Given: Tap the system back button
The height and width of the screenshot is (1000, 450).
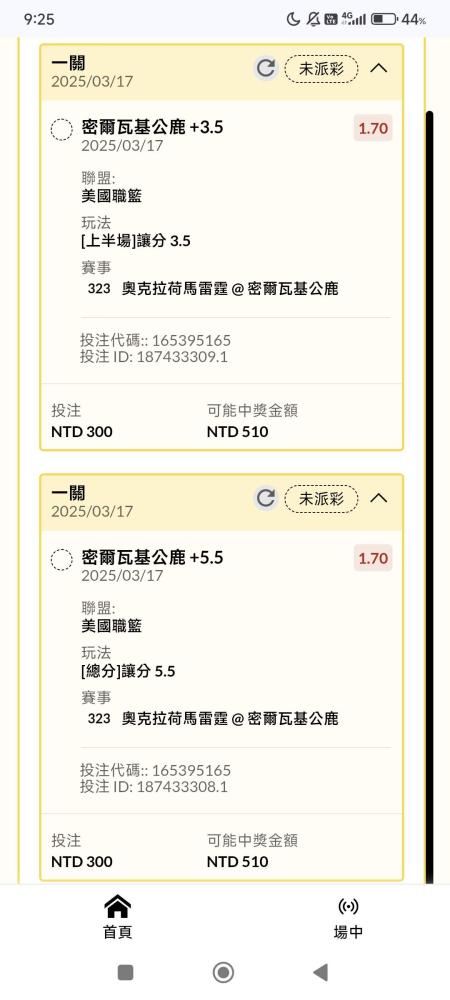Looking at the screenshot, I should tap(321, 973).
